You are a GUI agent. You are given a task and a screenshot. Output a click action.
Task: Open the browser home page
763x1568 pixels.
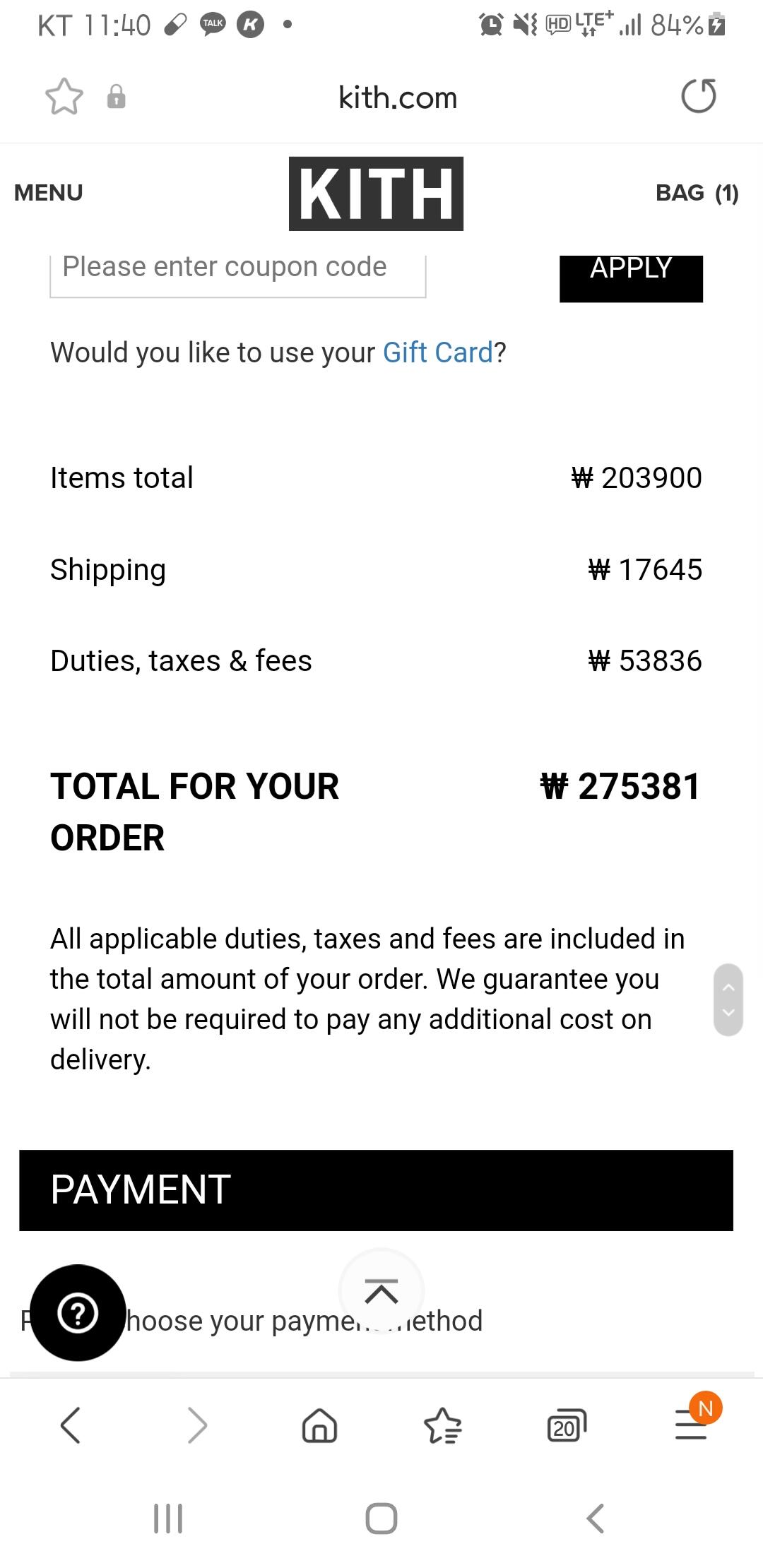(x=319, y=1425)
